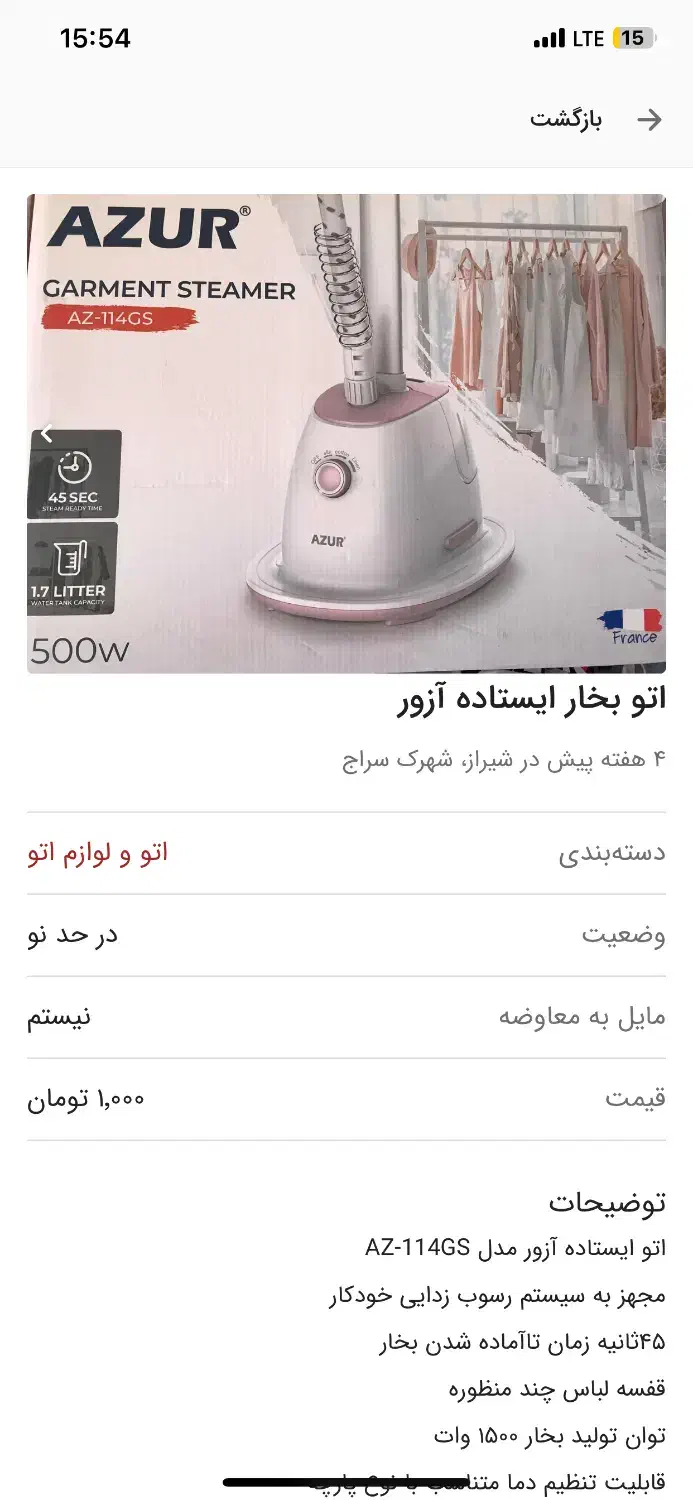Viewport: 693px width, 1500px height.
Task: Open the اتو و لوازم اتو category link
Action: [98, 853]
